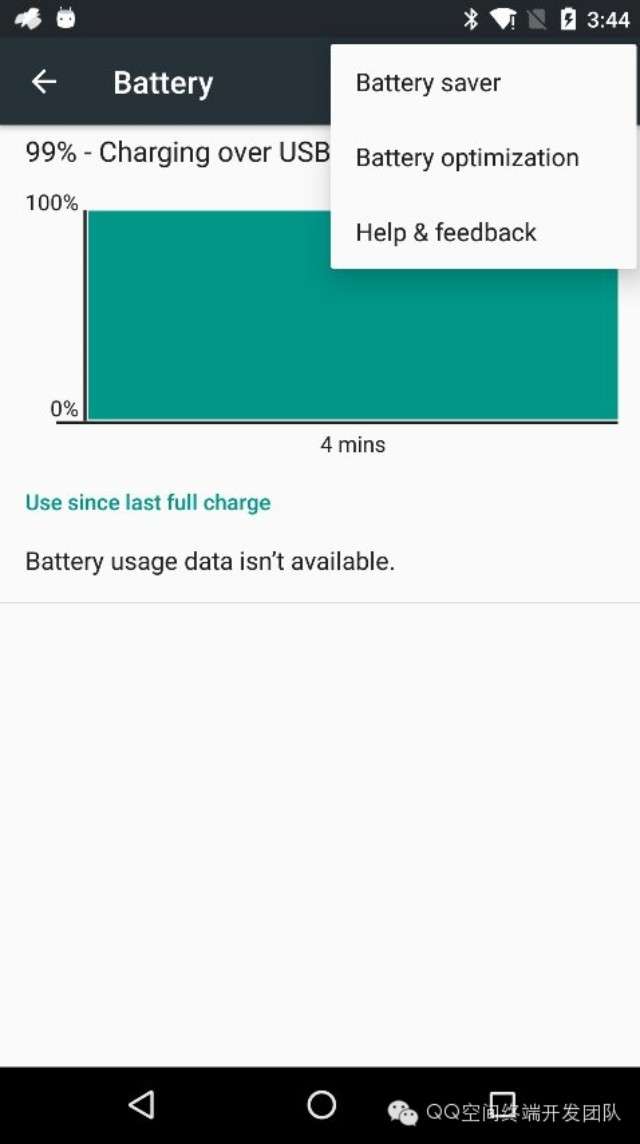Screen dimensions: 640x1144
Task: Go back using the app bar arrow
Action: tap(44, 82)
